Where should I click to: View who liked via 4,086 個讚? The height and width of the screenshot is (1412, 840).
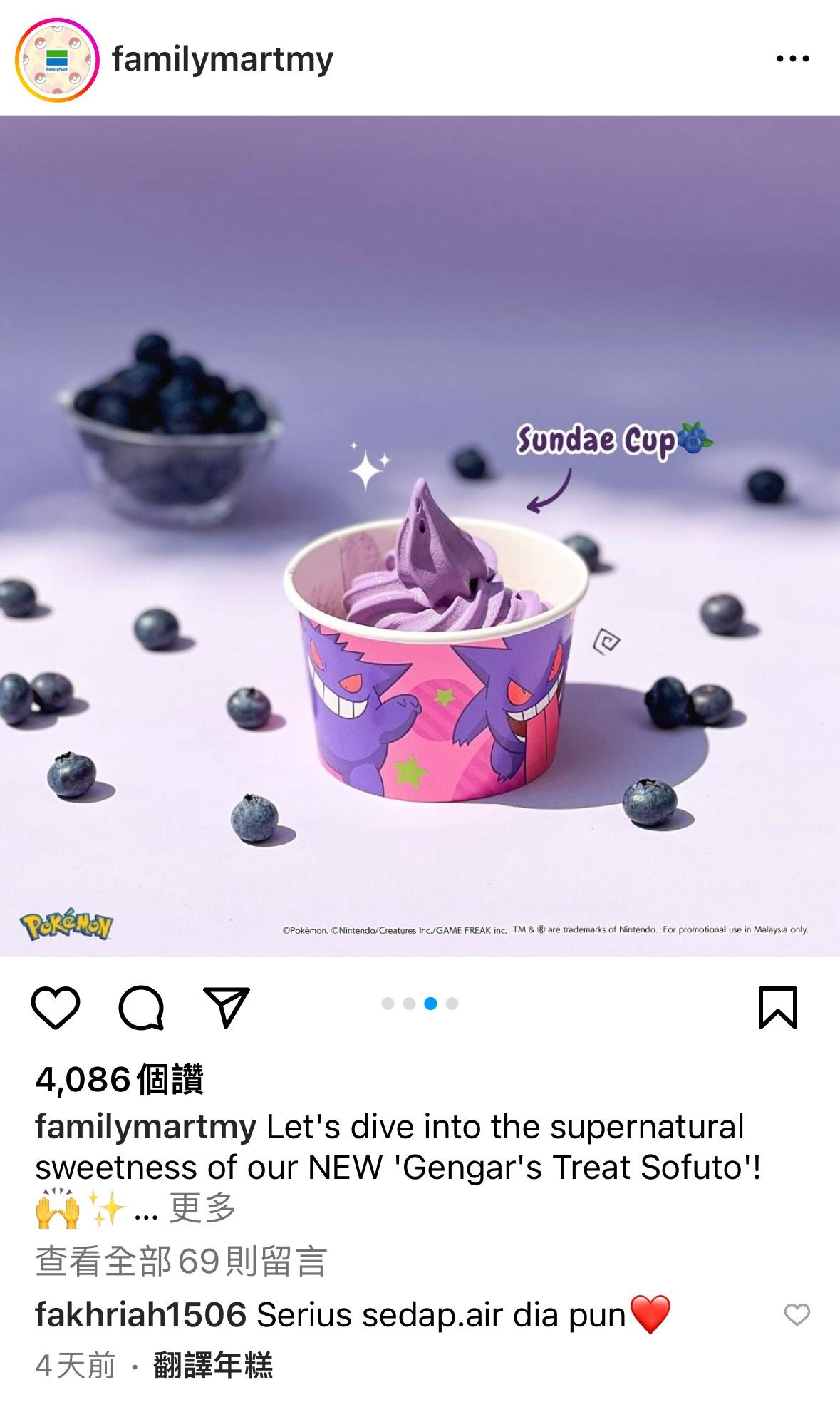coord(120,1079)
